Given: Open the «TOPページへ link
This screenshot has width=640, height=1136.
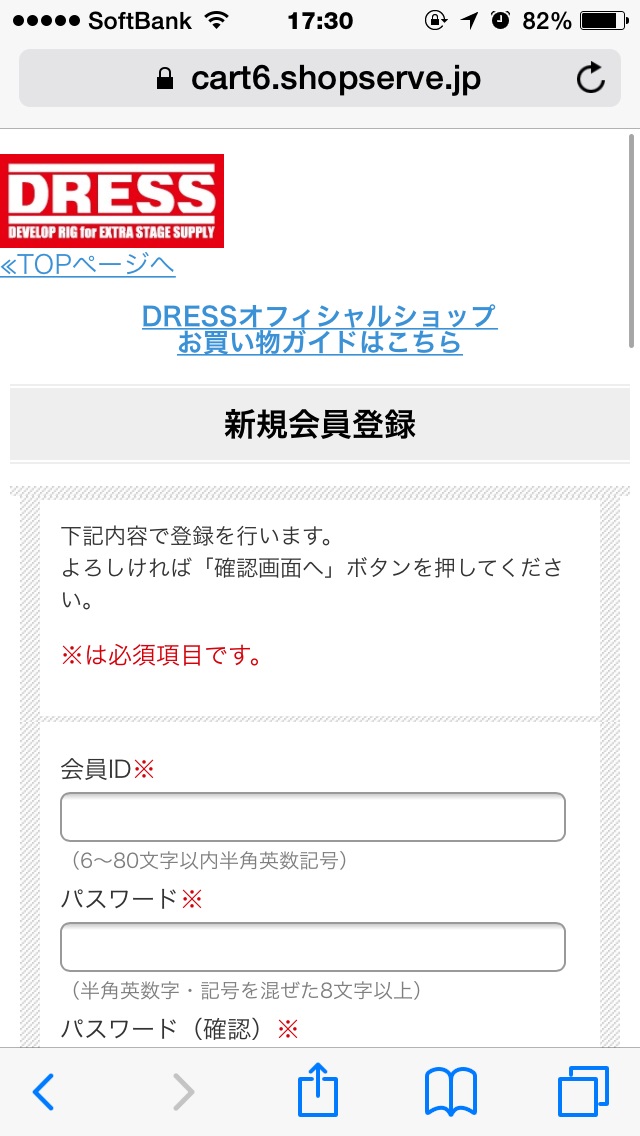Looking at the screenshot, I should [x=88, y=265].
